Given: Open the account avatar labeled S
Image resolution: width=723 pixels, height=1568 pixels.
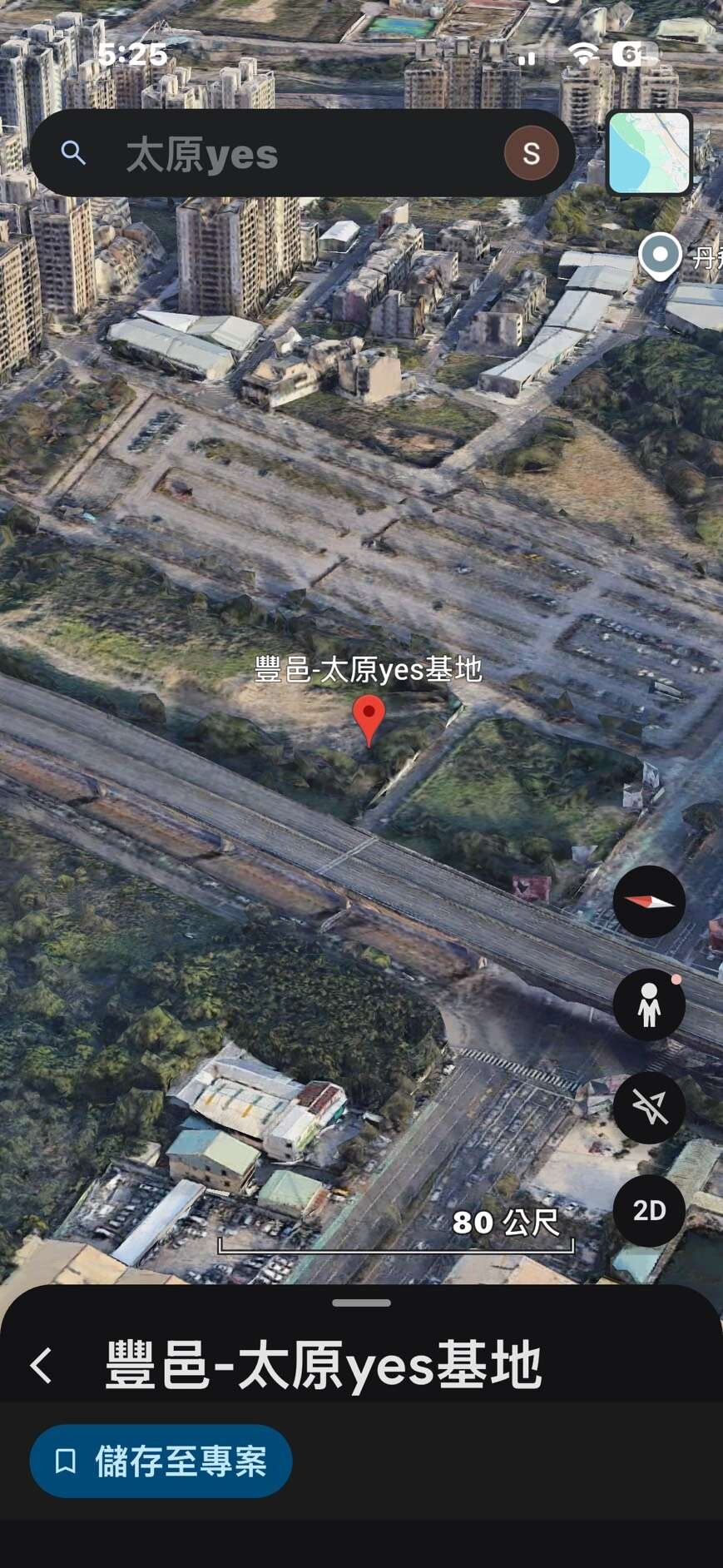Looking at the screenshot, I should pyautogui.click(x=531, y=153).
